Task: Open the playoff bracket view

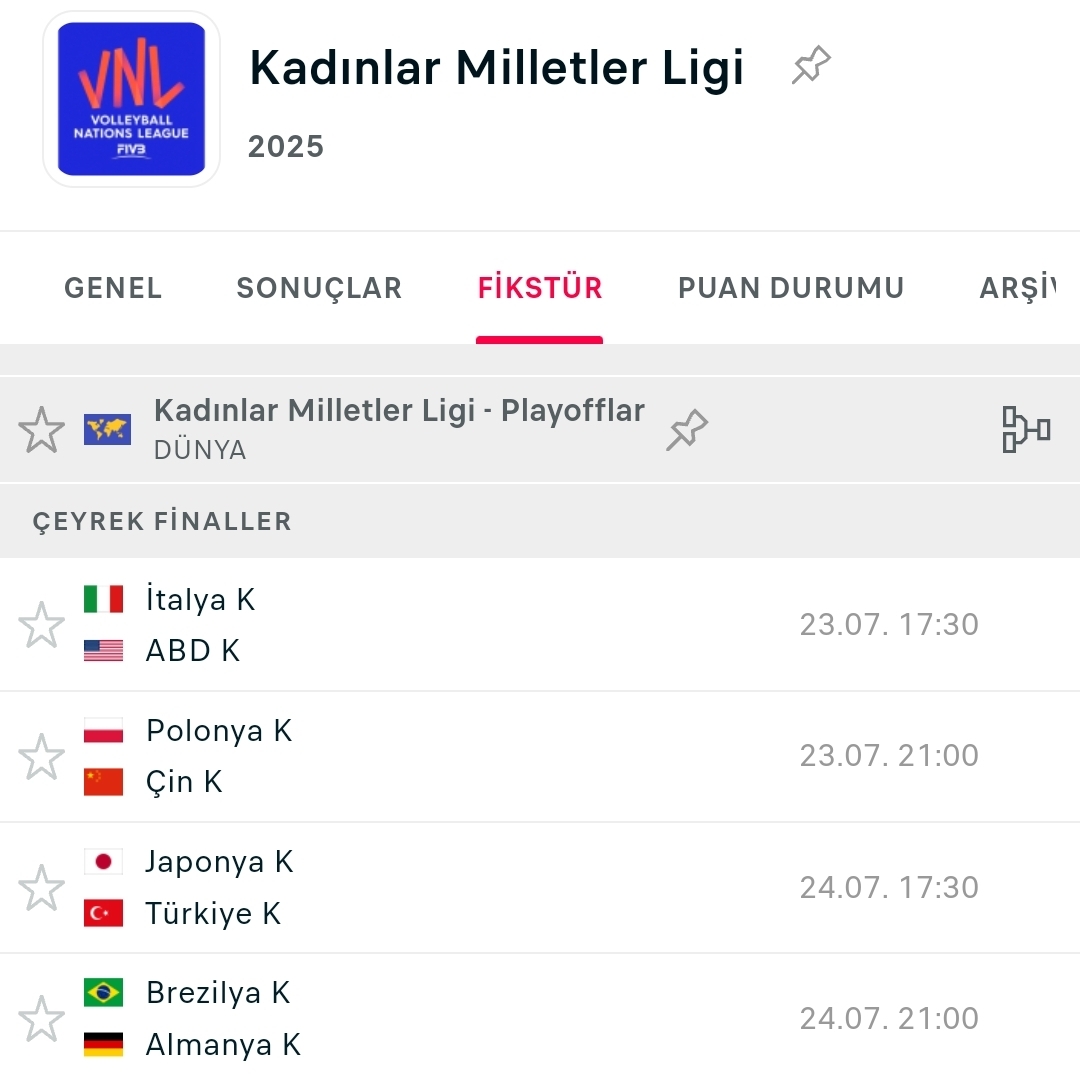Action: point(1026,430)
